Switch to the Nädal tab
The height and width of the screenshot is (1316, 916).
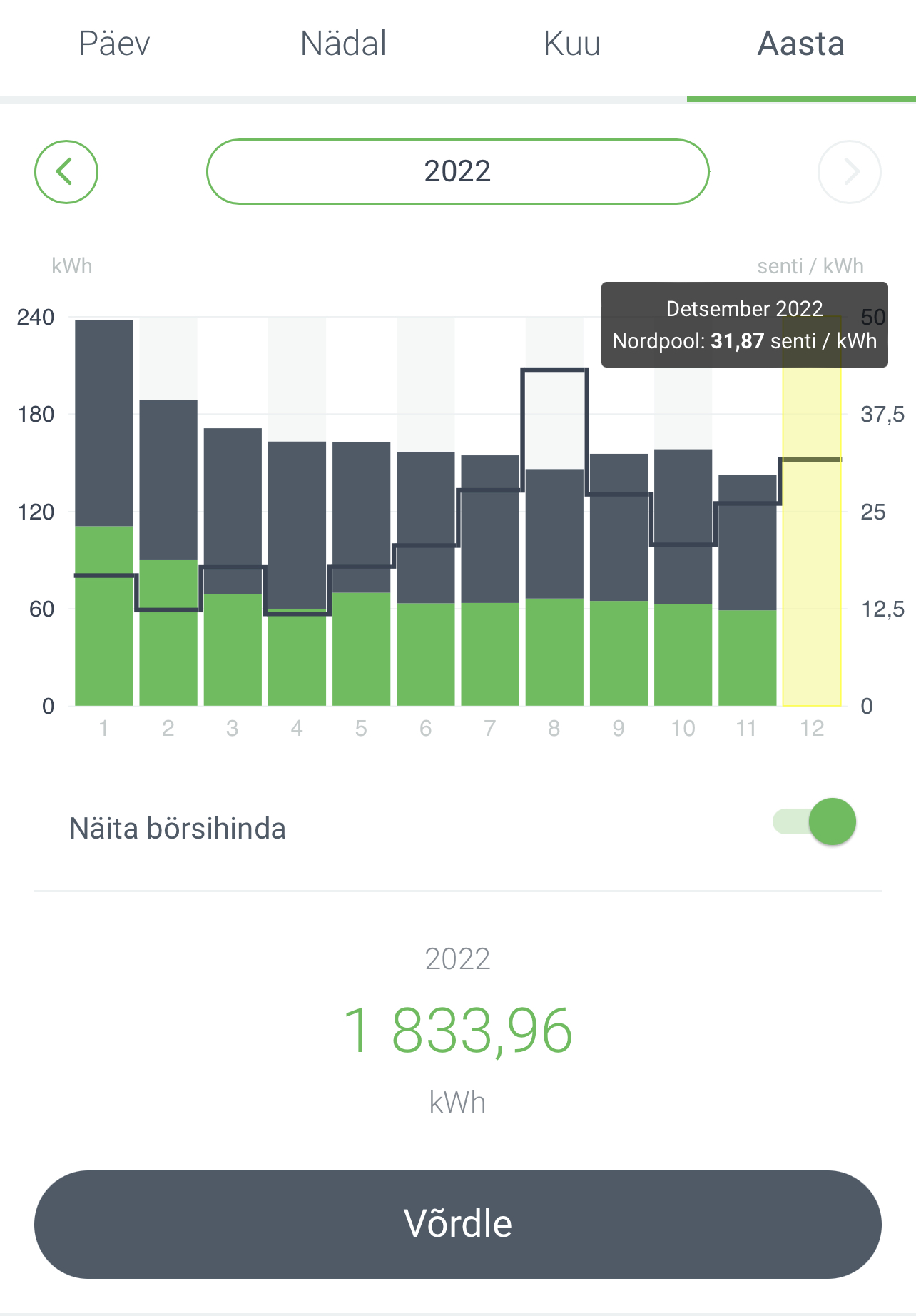(343, 44)
